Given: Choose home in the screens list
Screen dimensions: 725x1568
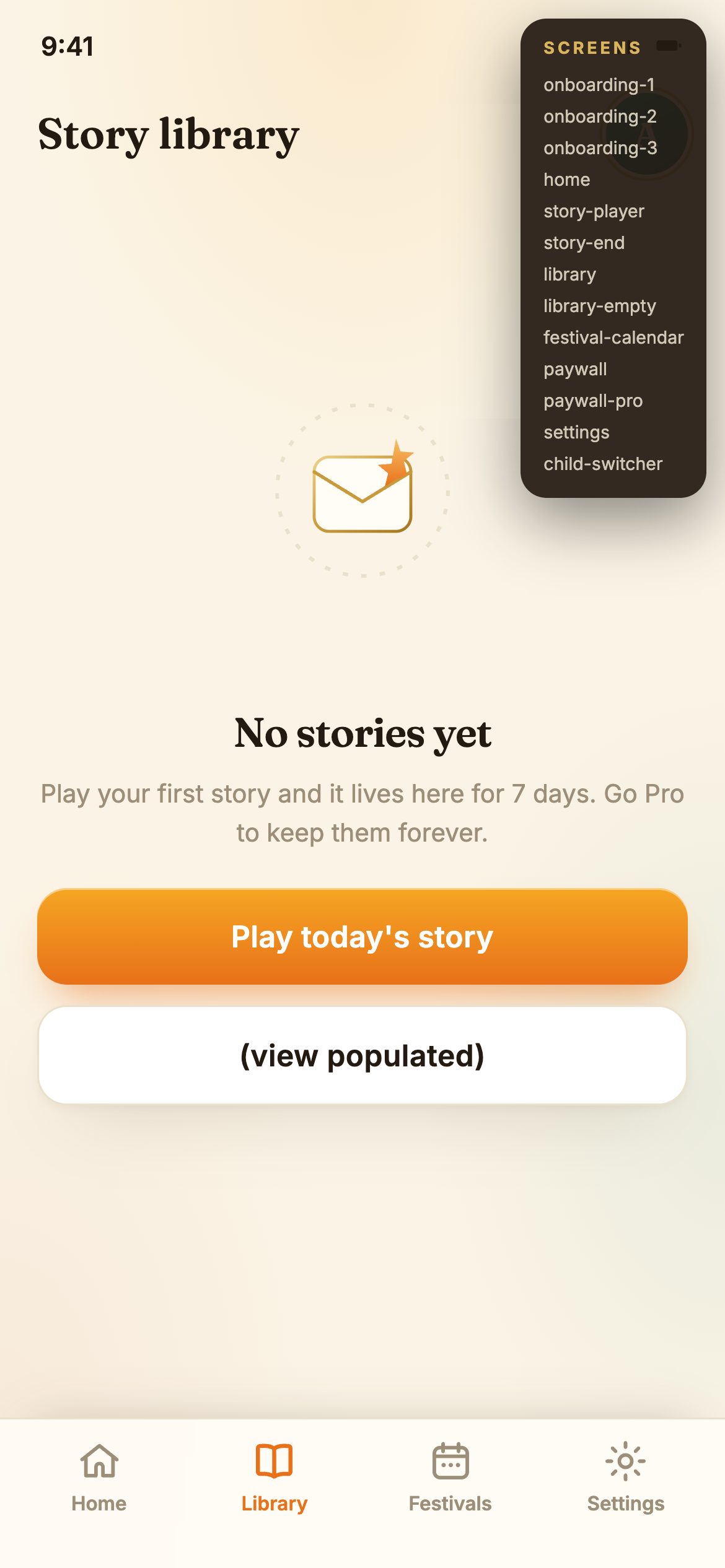Looking at the screenshot, I should pyautogui.click(x=567, y=180).
